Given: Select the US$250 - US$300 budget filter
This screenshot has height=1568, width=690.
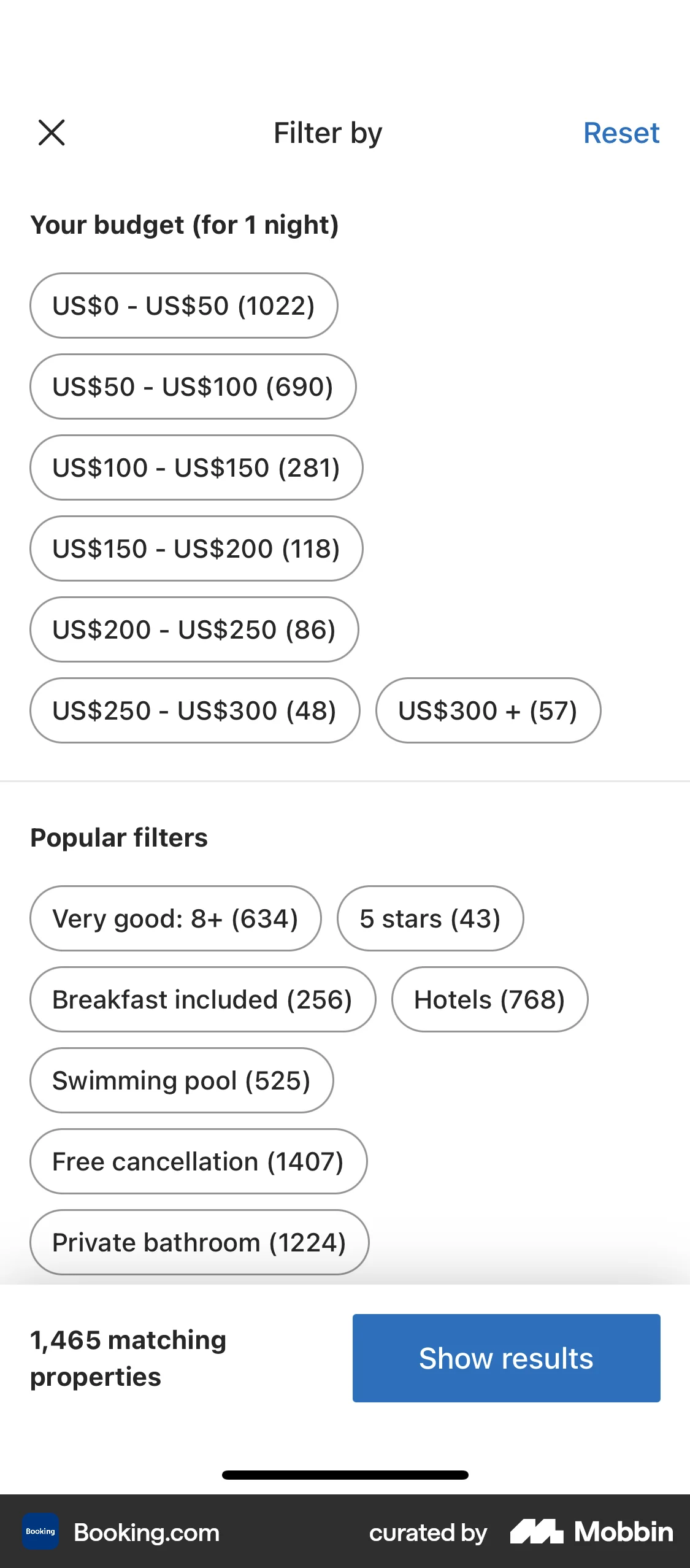Looking at the screenshot, I should 194,710.
